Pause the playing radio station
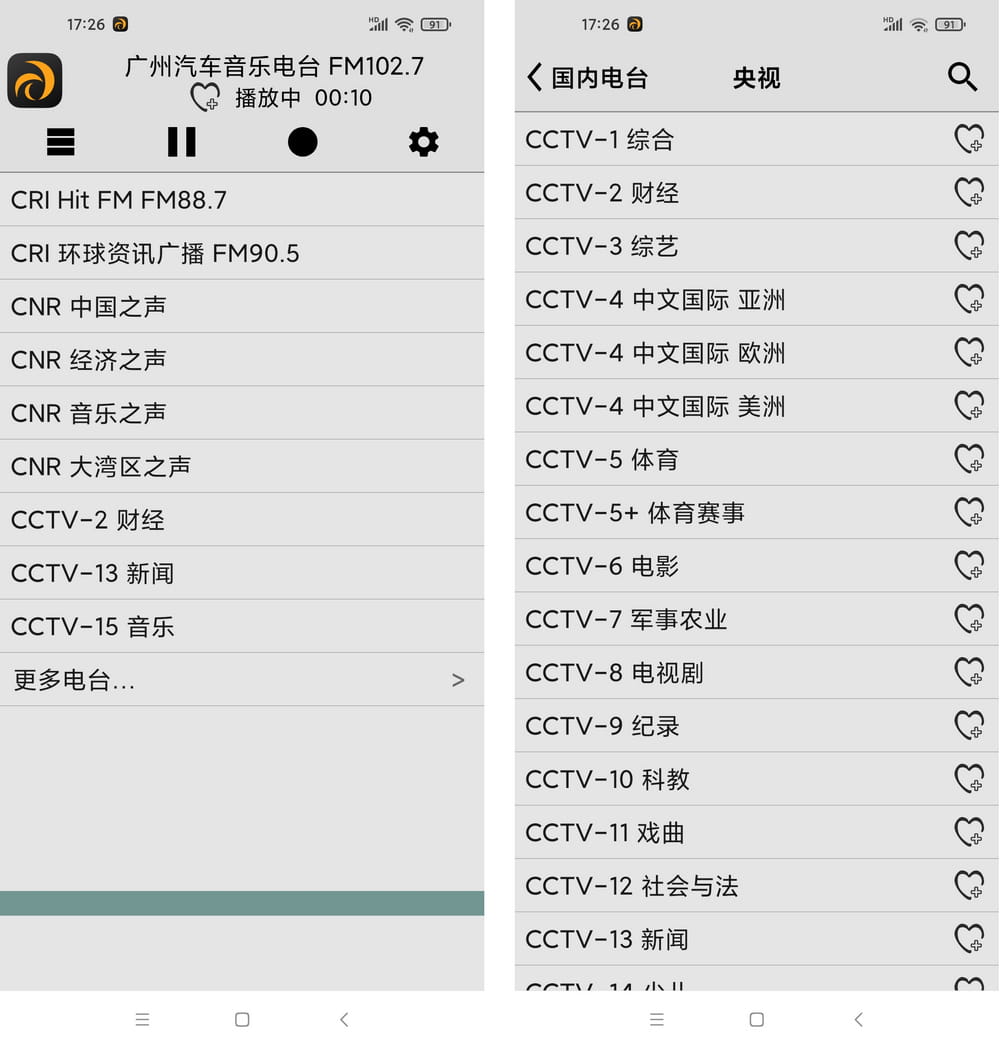 click(x=182, y=142)
